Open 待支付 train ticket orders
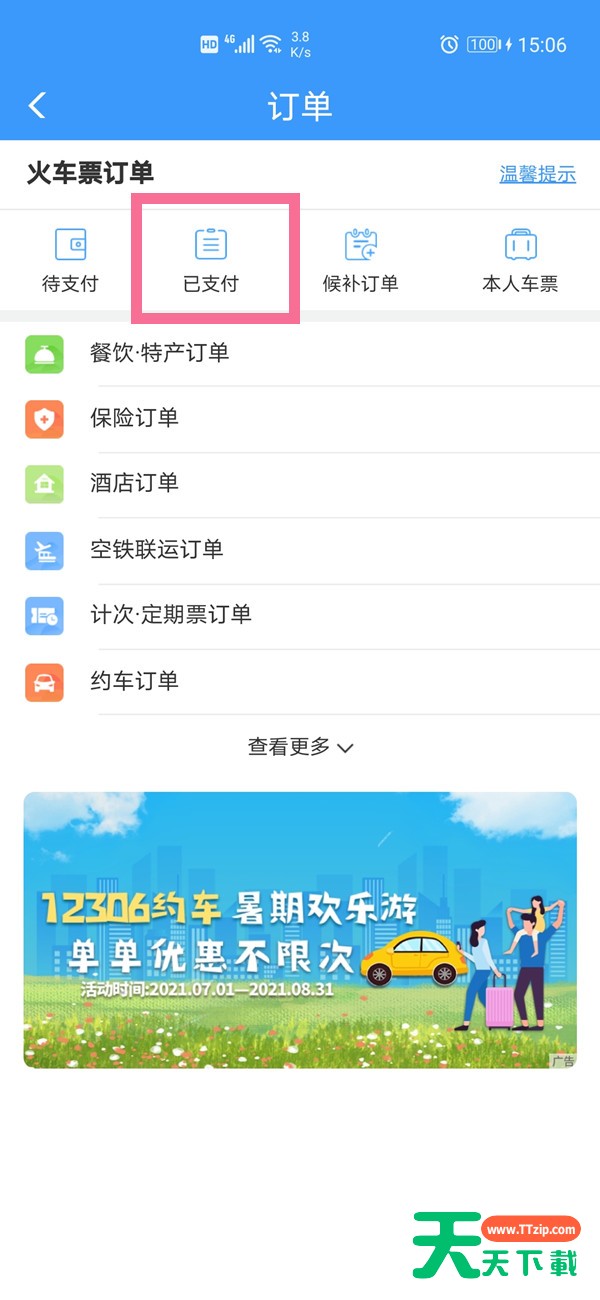The width and height of the screenshot is (600, 1300). [70, 261]
